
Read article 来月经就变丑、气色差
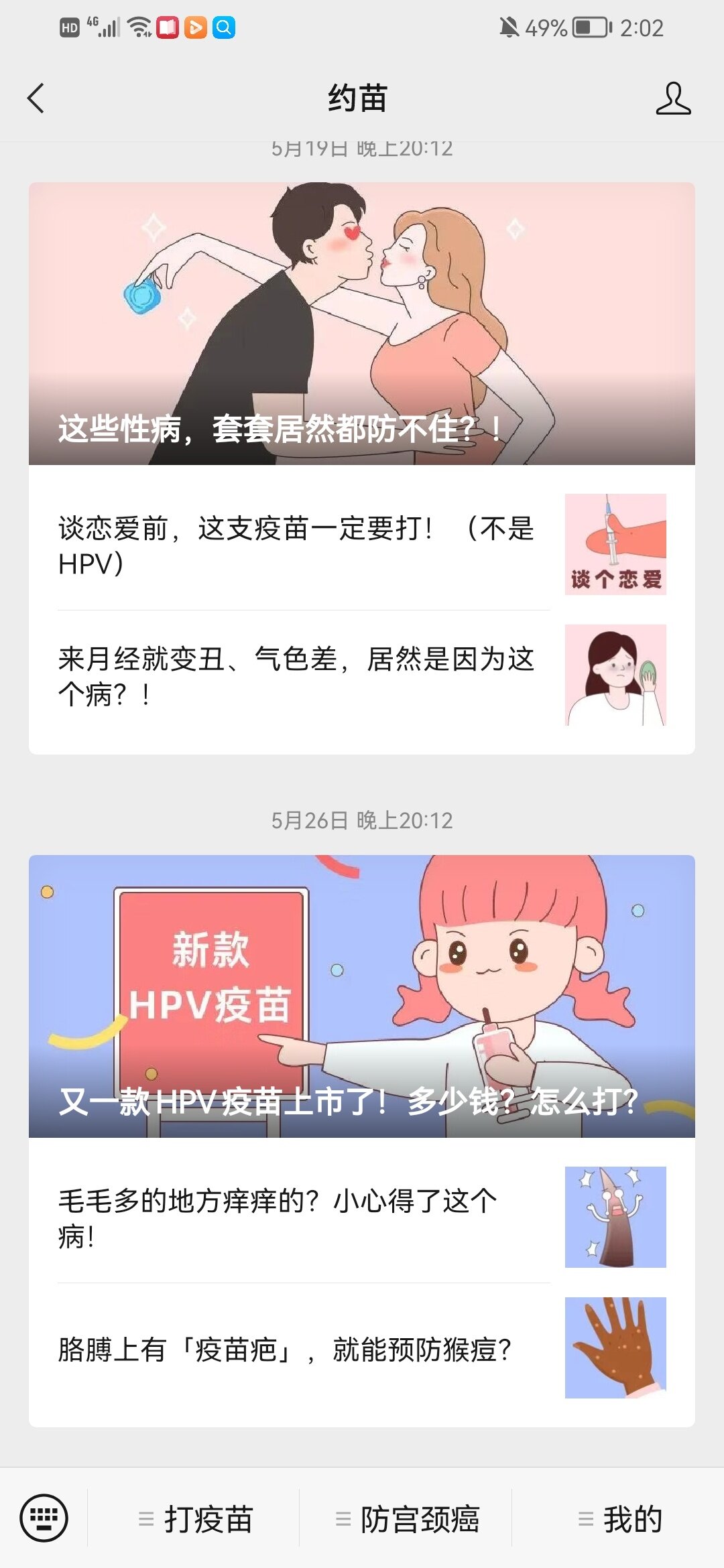click(362, 675)
